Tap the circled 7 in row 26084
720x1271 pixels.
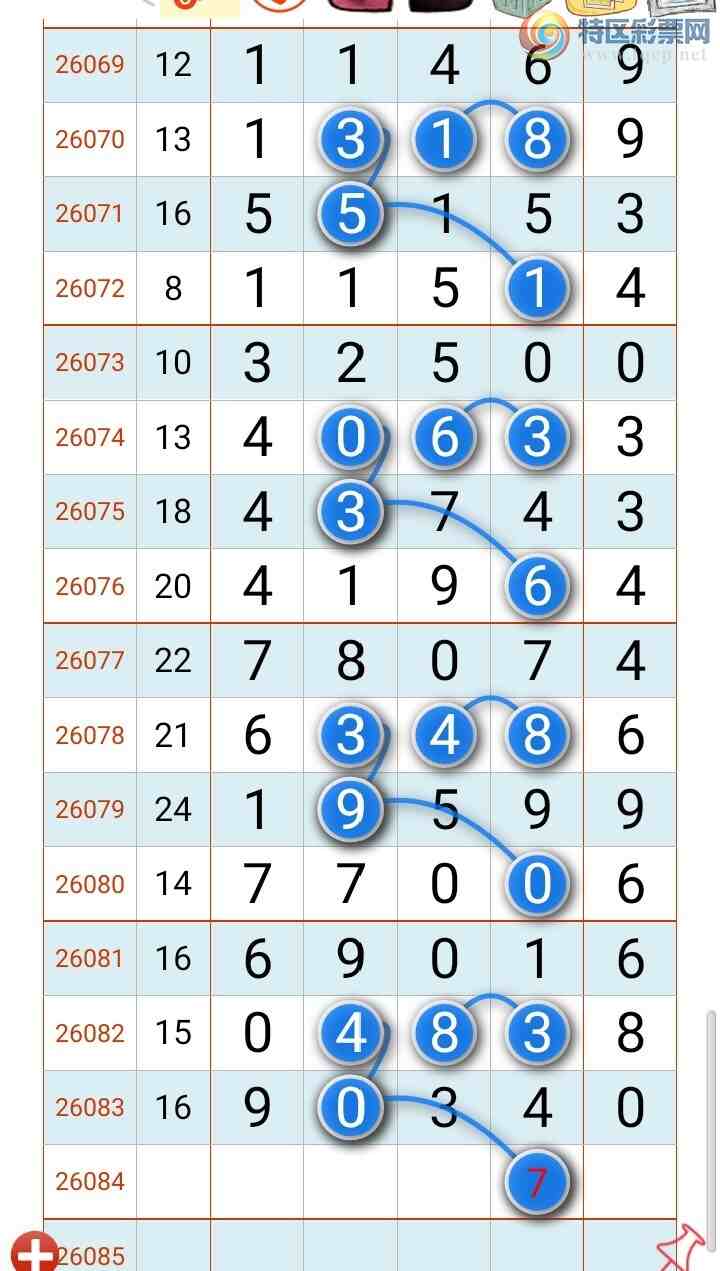[537, 1182]
